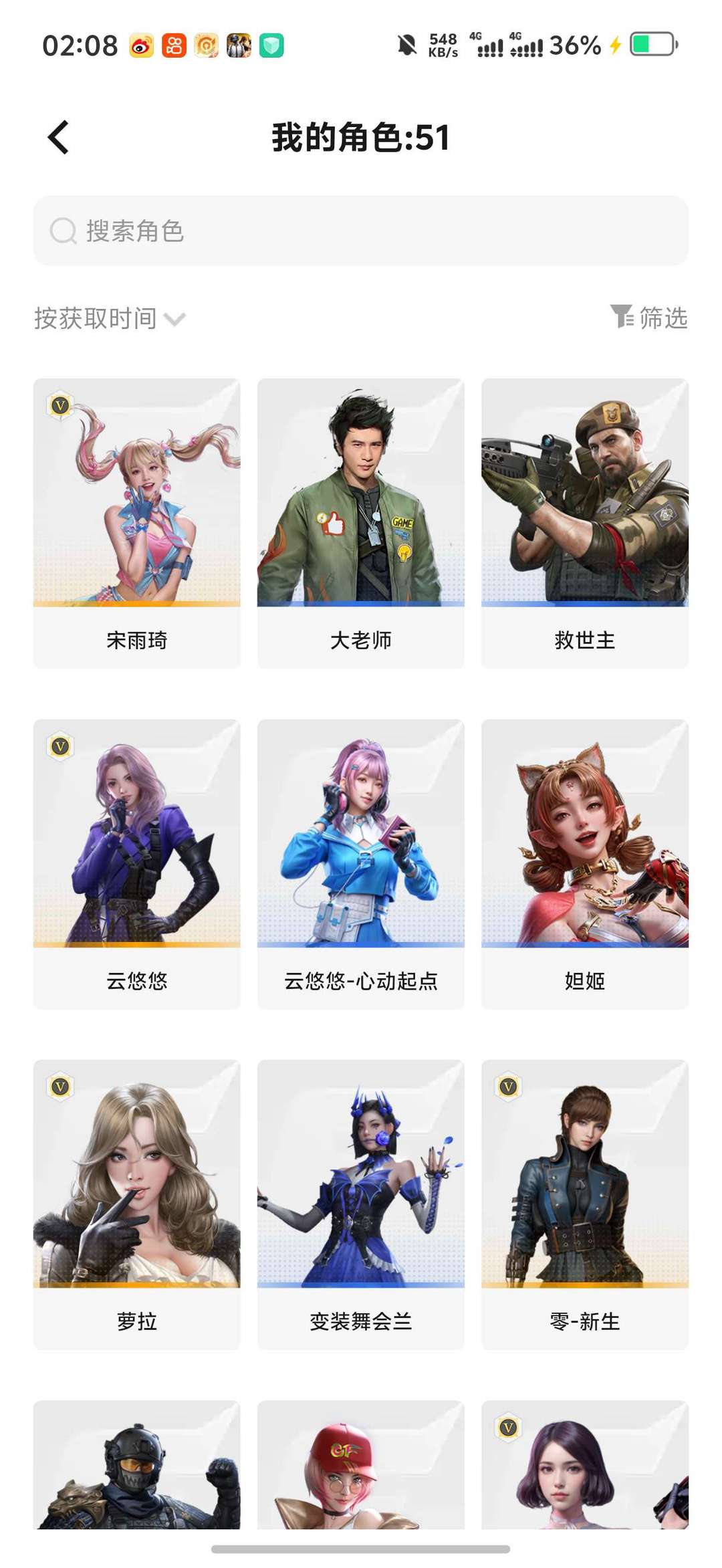Select the 救世主 character entry
Image resolution: width=722 pixels, height=1568 pixels.
pyautogui.click(x=584, y=522)
